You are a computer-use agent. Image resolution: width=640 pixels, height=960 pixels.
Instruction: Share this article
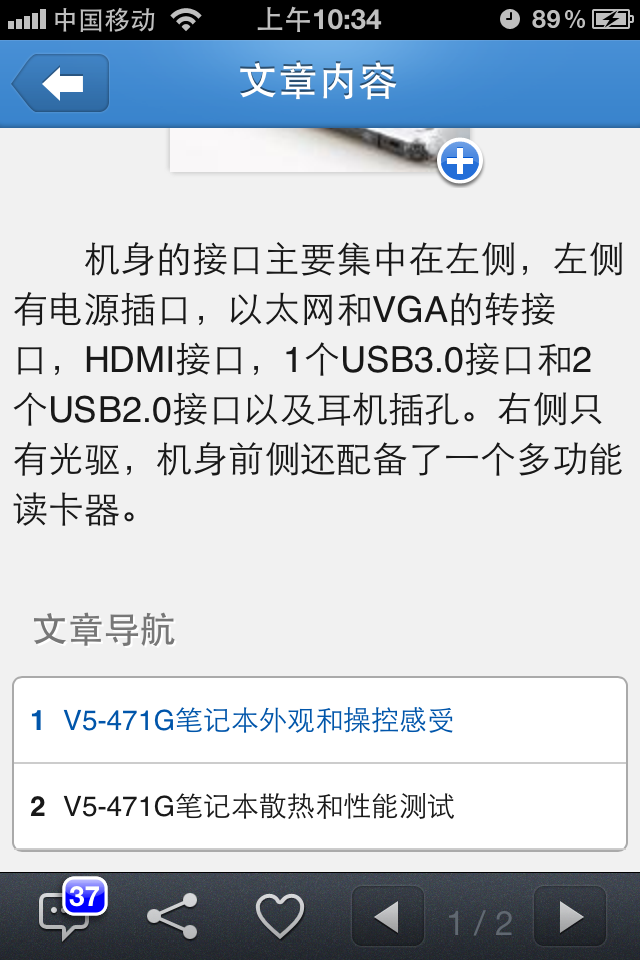click(x=172, y=916)
